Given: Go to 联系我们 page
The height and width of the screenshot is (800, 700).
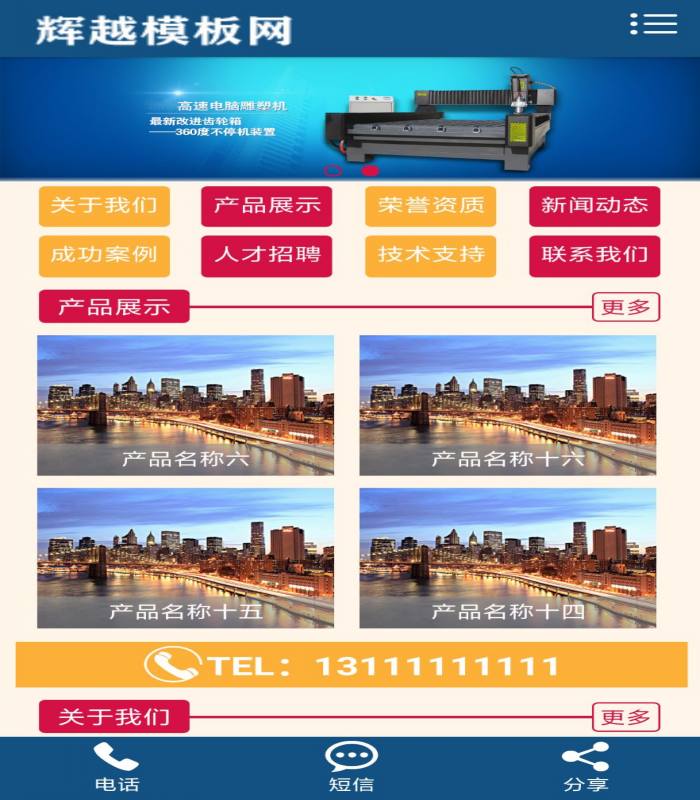Looking at the screenshot, I should click(x=594, y=255).
